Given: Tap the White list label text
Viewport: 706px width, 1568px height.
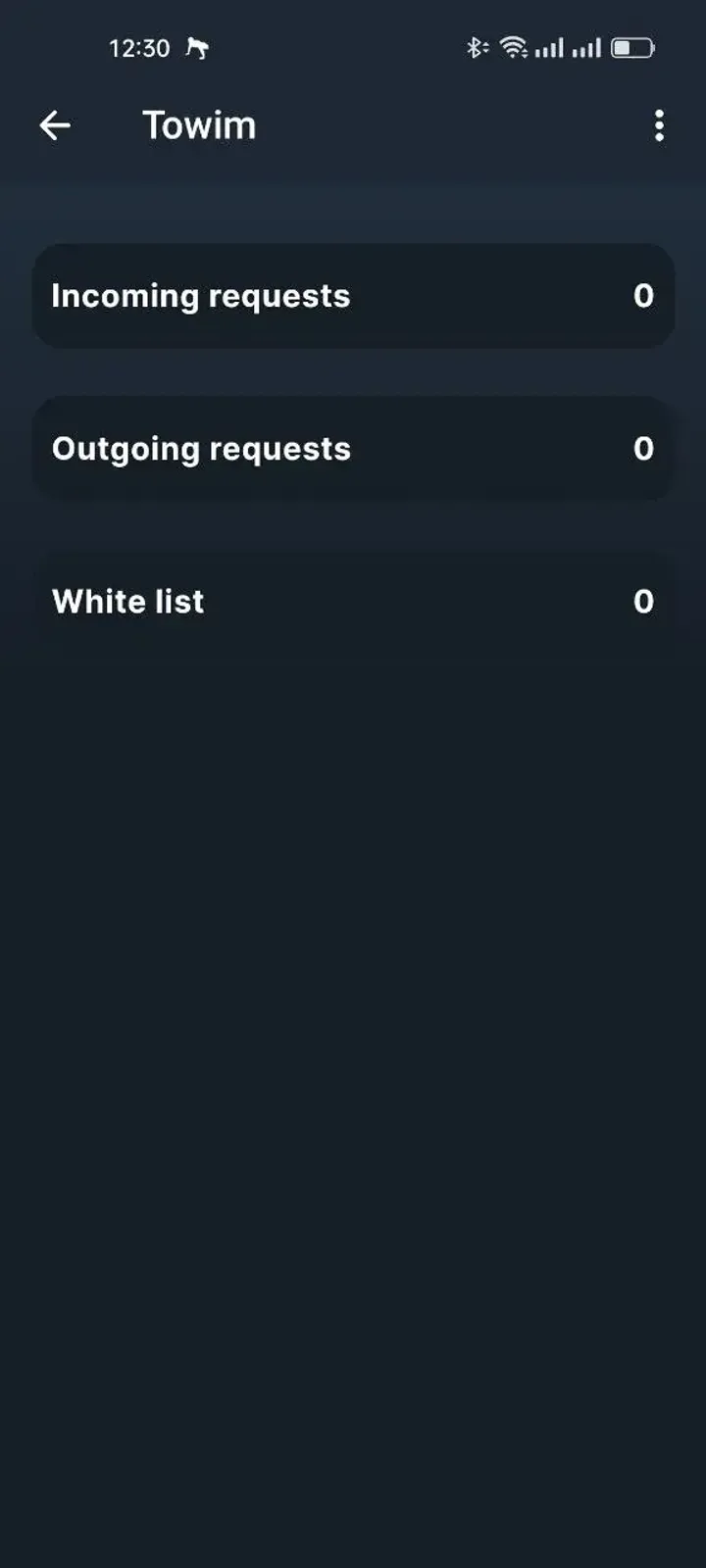Looking at the screenshot, I should [x=127, y=601].
